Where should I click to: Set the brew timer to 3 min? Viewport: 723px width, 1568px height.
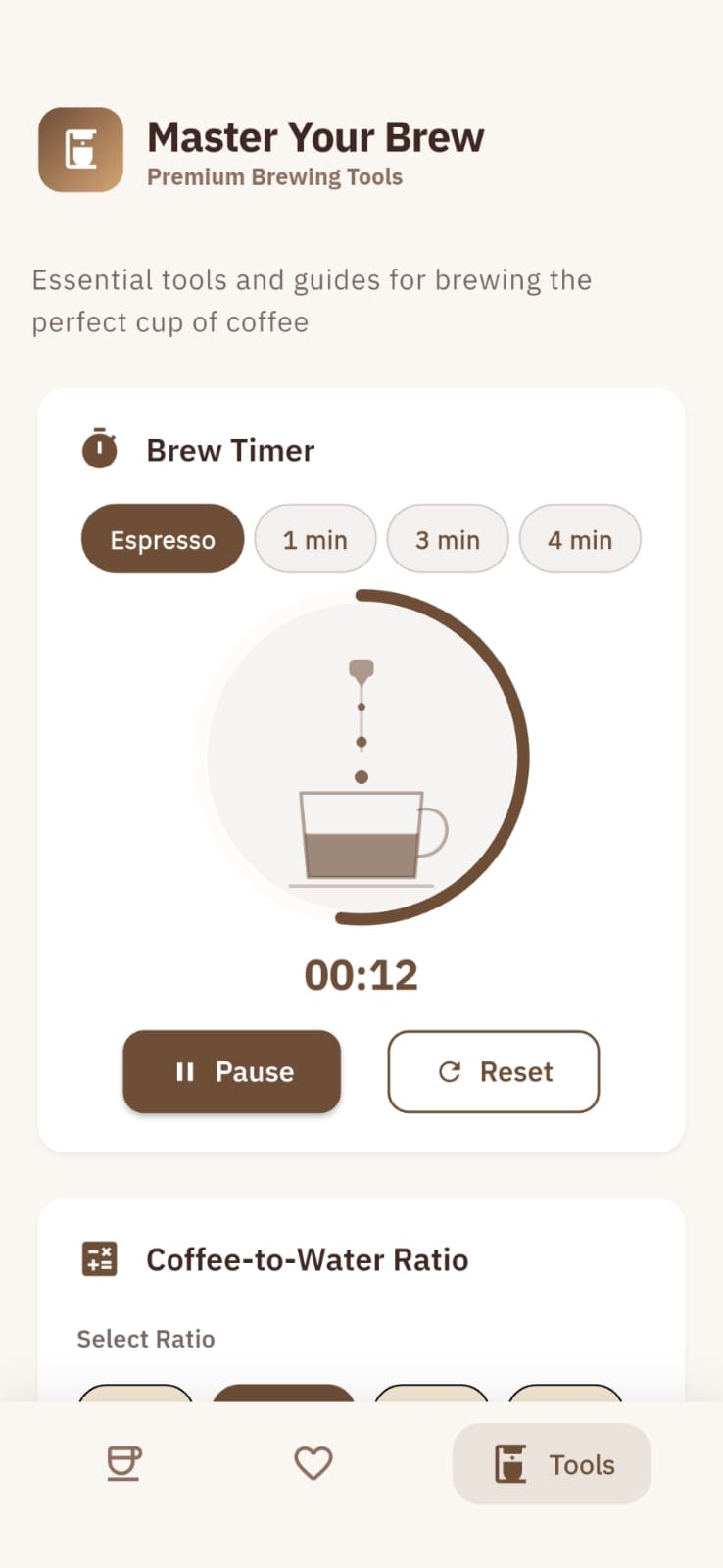pos(448,539)
